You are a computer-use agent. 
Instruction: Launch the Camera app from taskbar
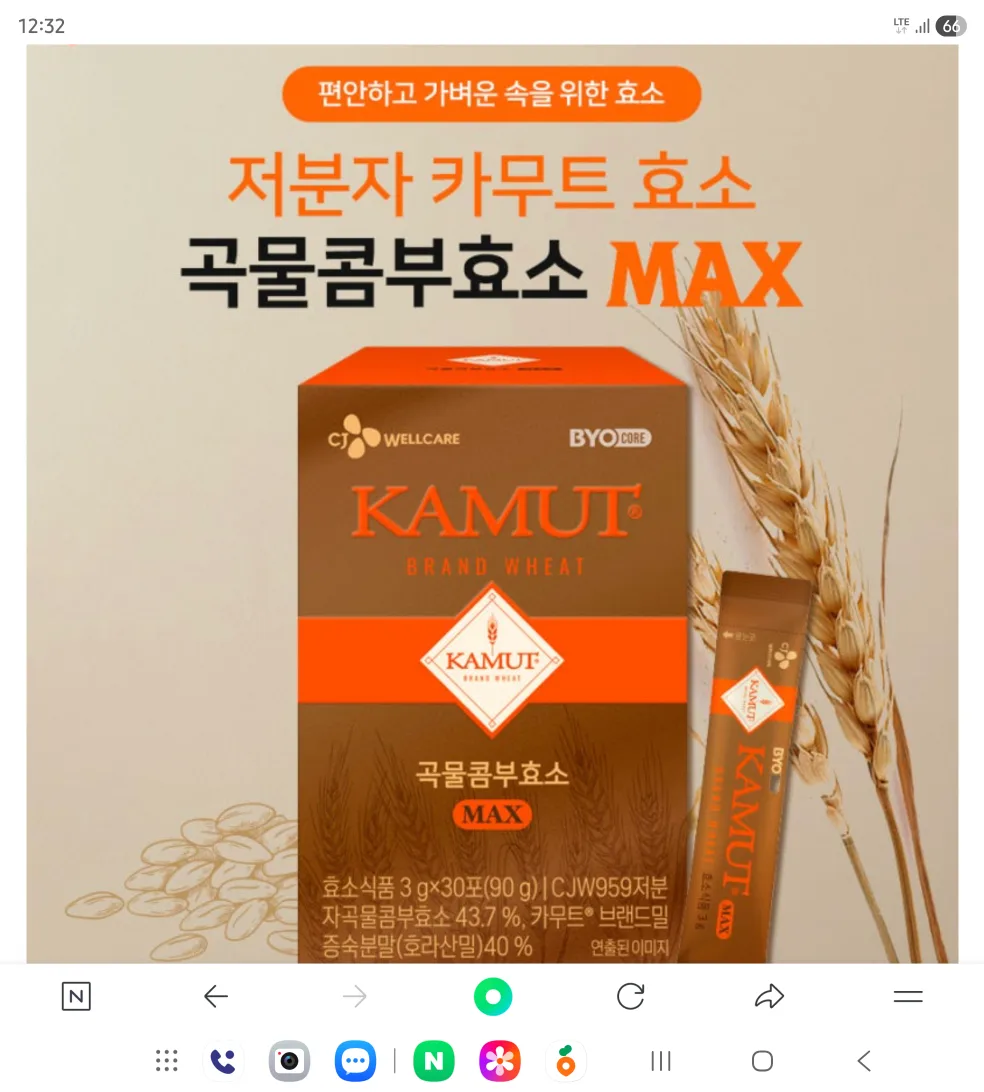click(289, 1061)
